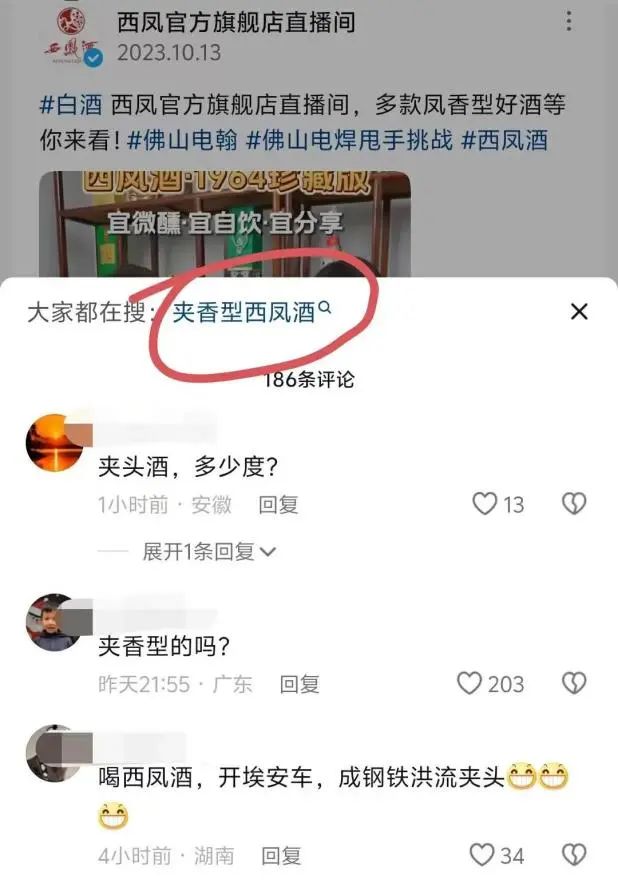Like the Hunan comment about 埃安车
This screenshot has width=618, height=883.
point(483,855)
